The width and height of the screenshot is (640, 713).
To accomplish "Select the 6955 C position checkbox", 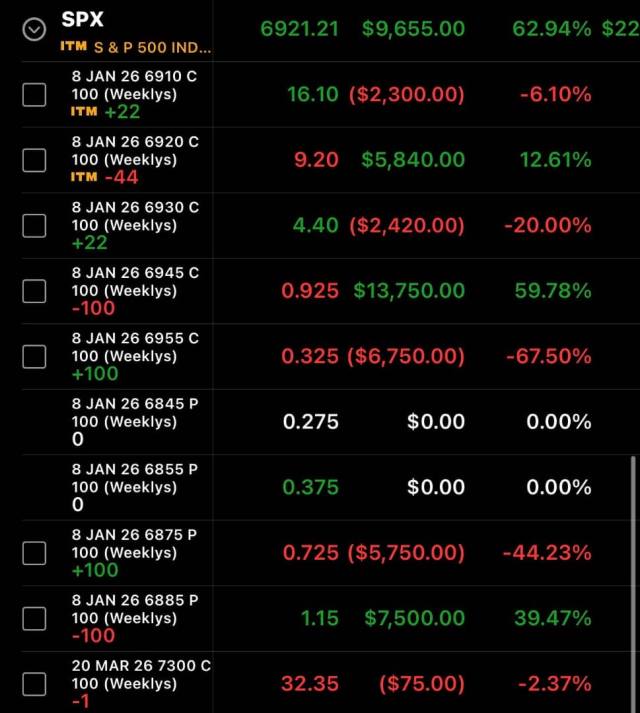I will 34,356.
